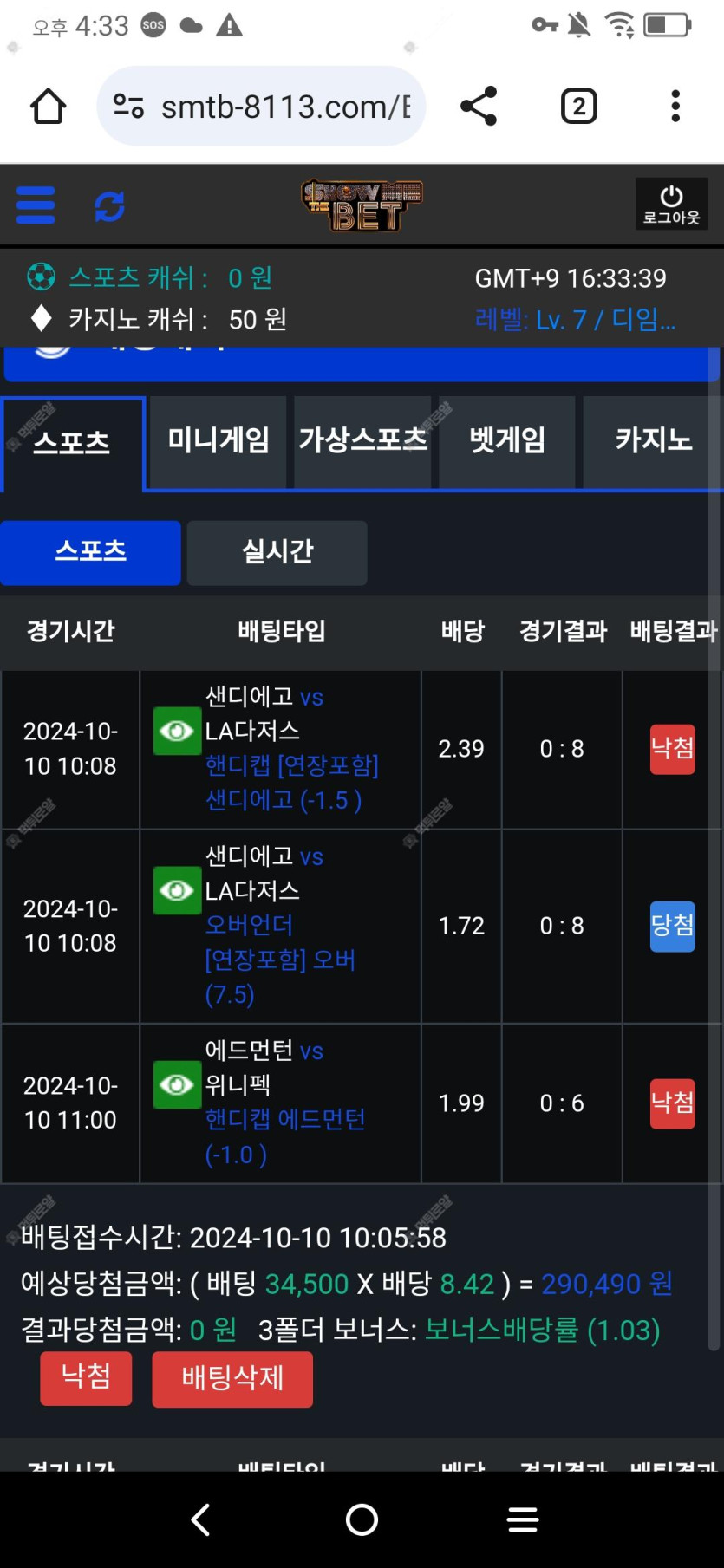Go to the browser home page
This screenshot has width=724, height=1568.
pos(48,107)
